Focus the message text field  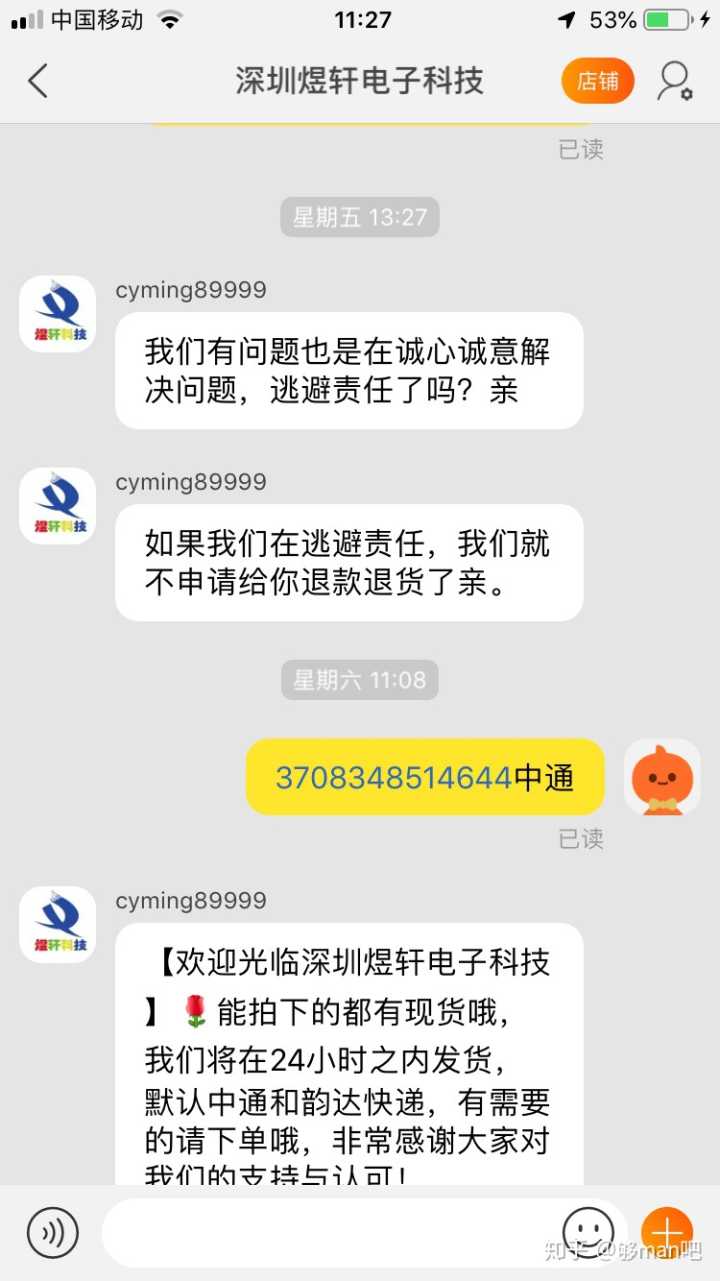click(x=330, y=1232)
